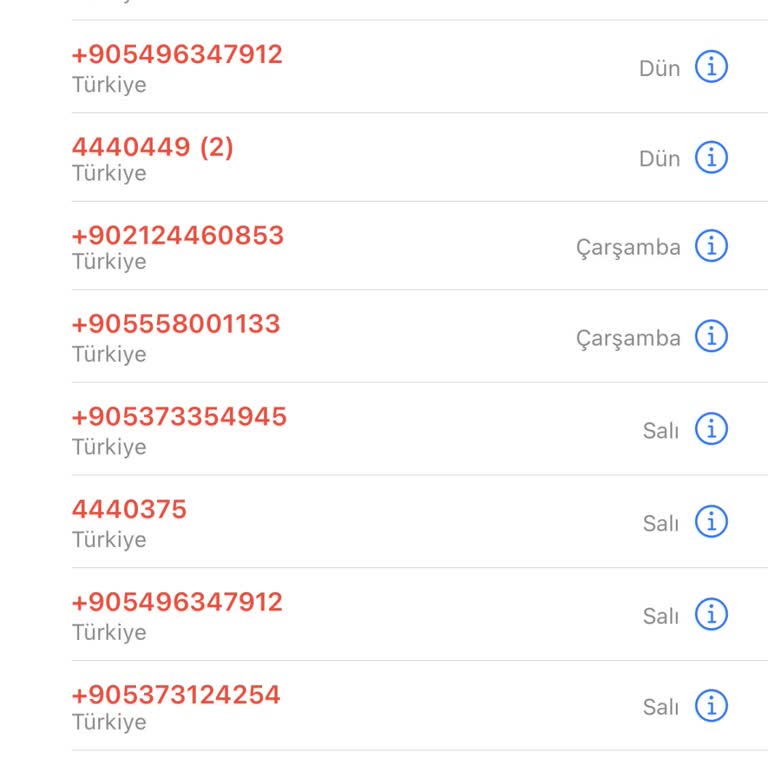Open info for +905496347912 from Dün
This screenshot has height=768, width=768.
click(711, 67)
